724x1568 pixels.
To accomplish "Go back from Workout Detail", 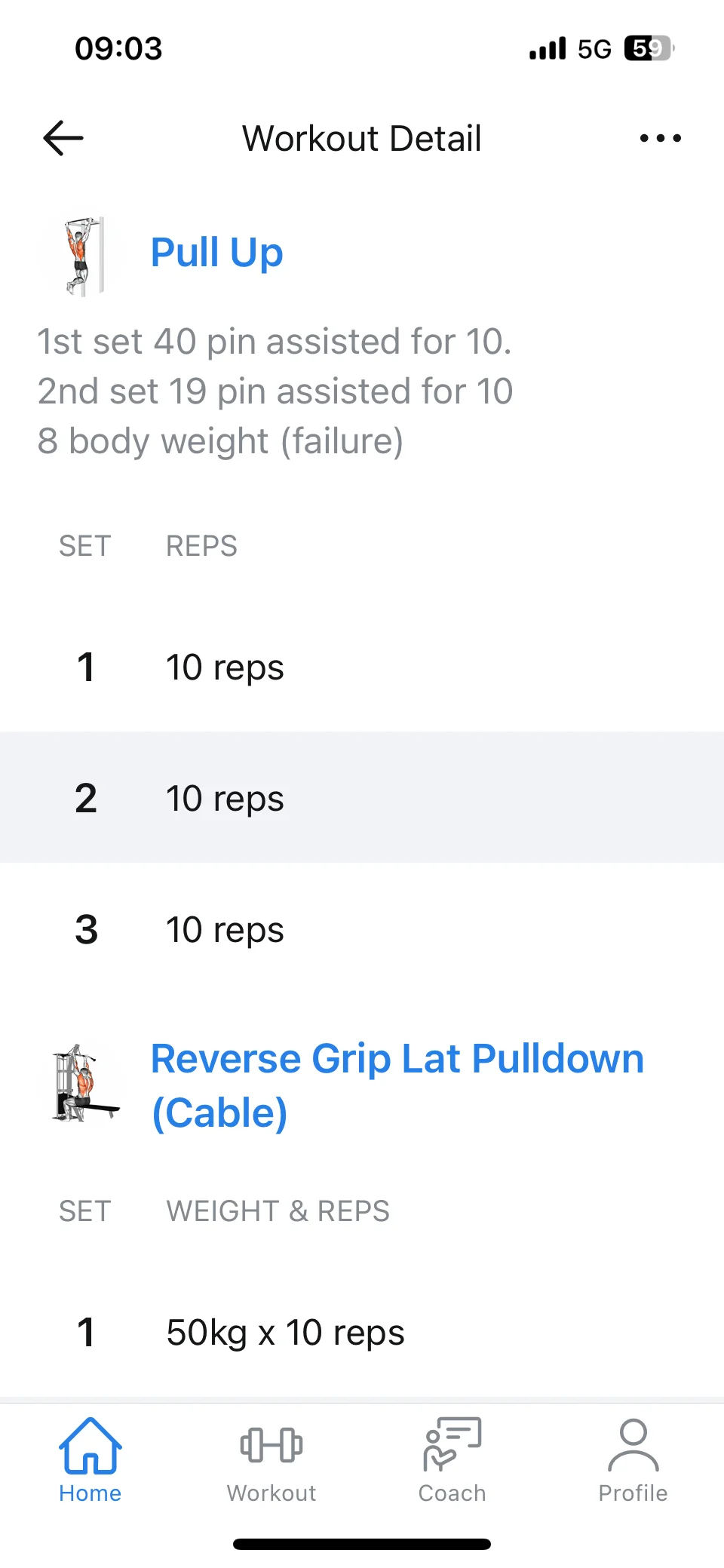I will [63, 138].
